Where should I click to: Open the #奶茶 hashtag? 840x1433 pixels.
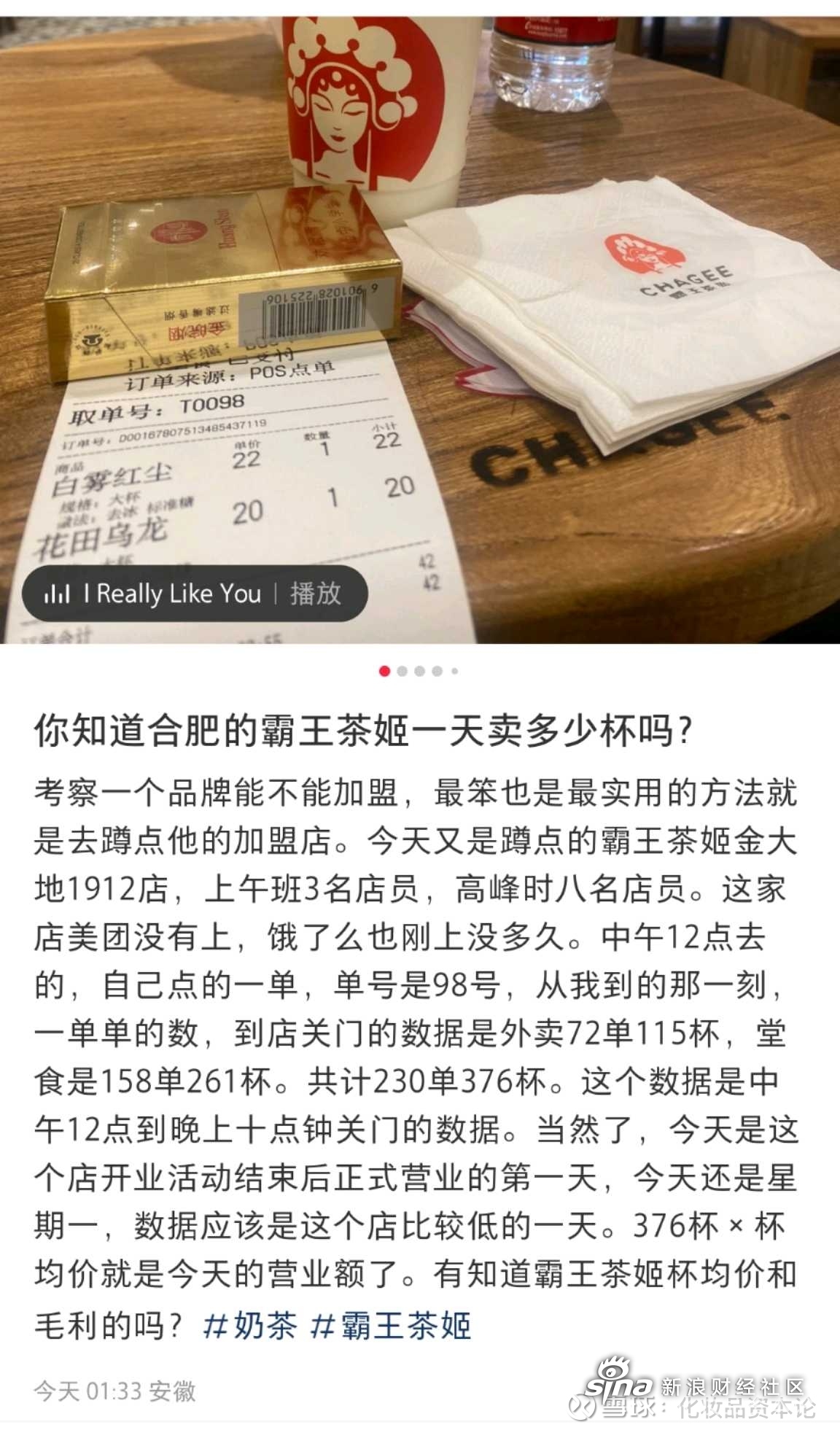(250, 1324)
